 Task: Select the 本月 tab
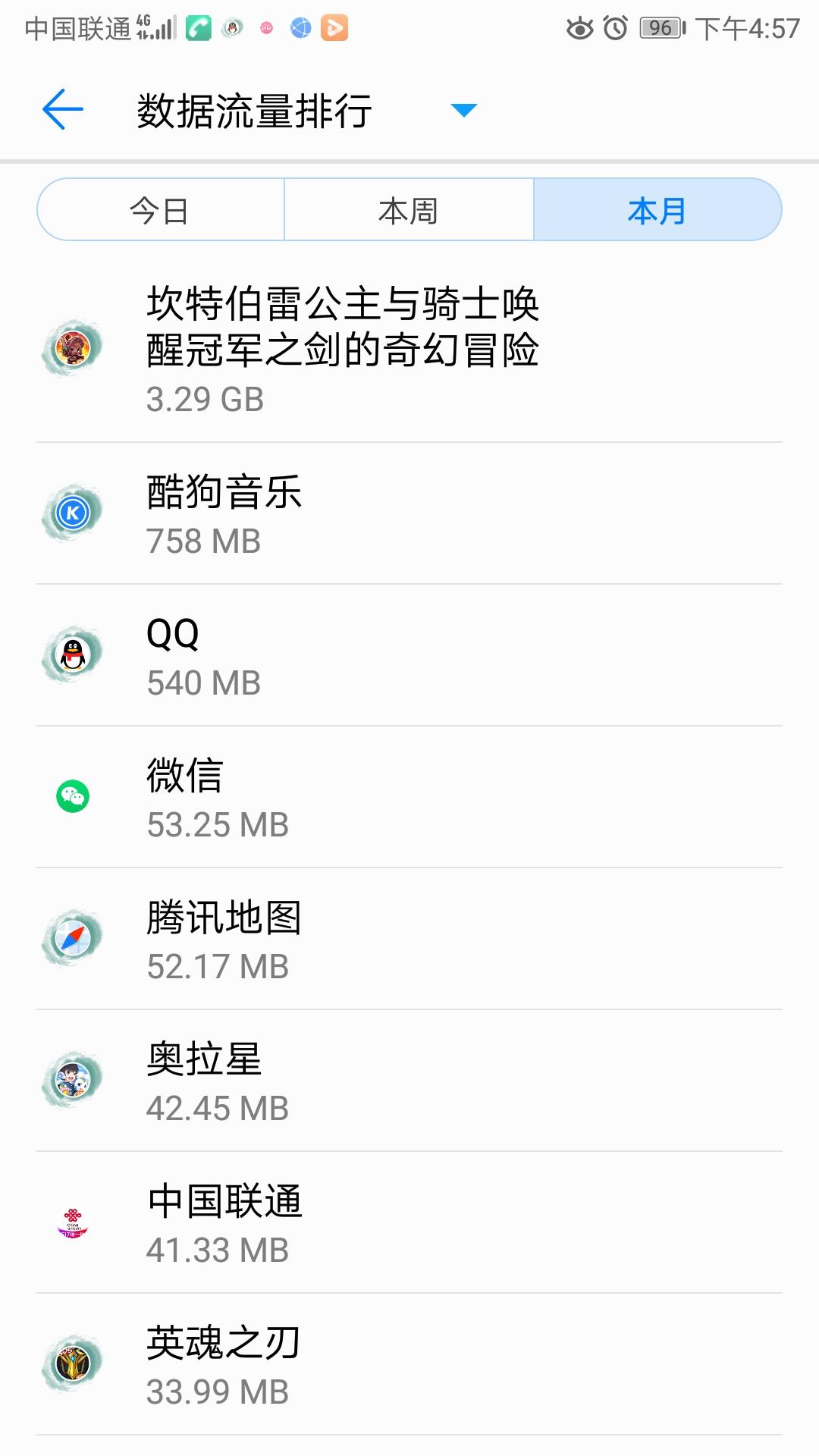(x=657, y=210)
